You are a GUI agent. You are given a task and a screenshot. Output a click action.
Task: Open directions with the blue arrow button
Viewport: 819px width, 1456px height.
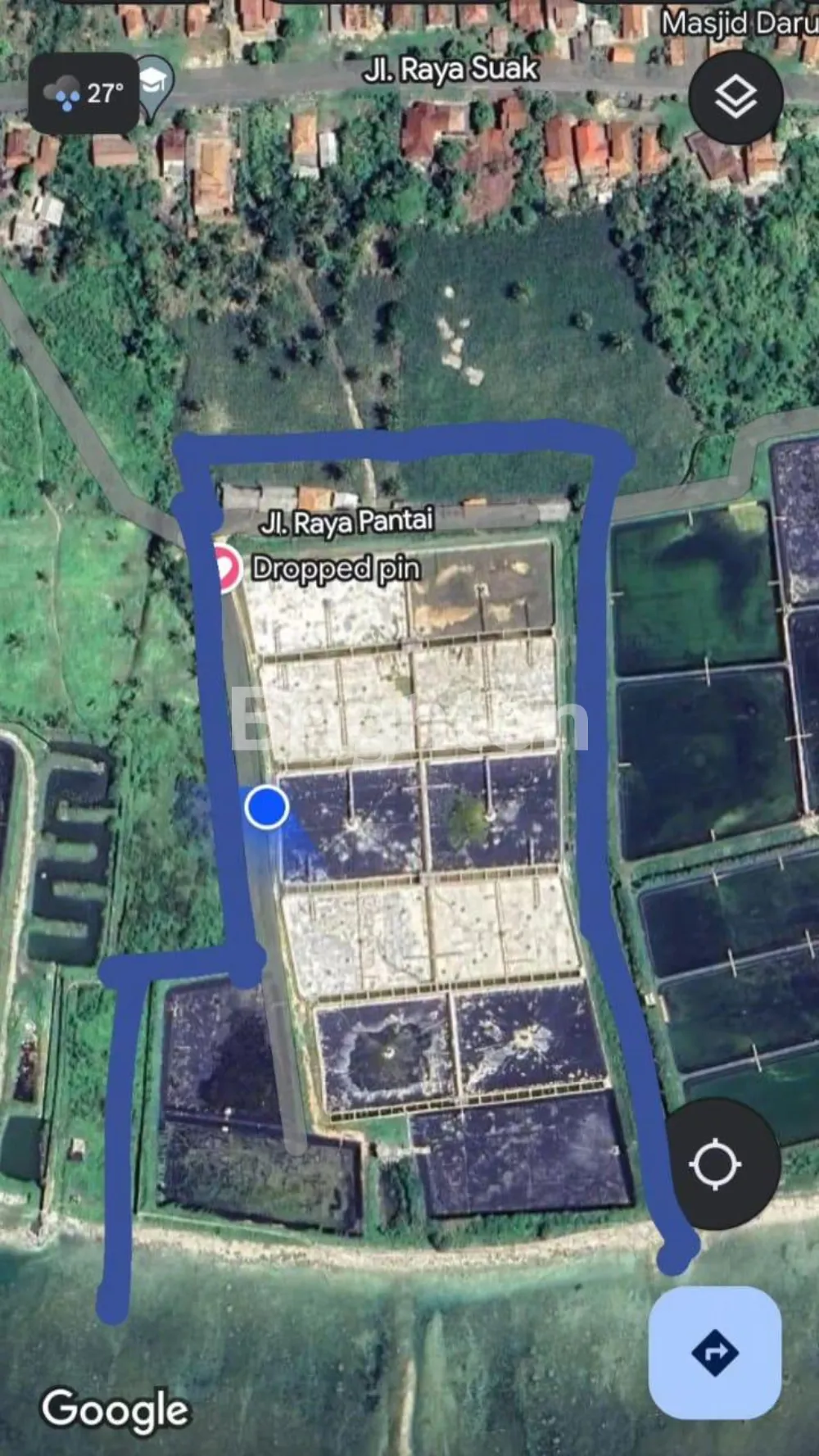[714, 1352]
